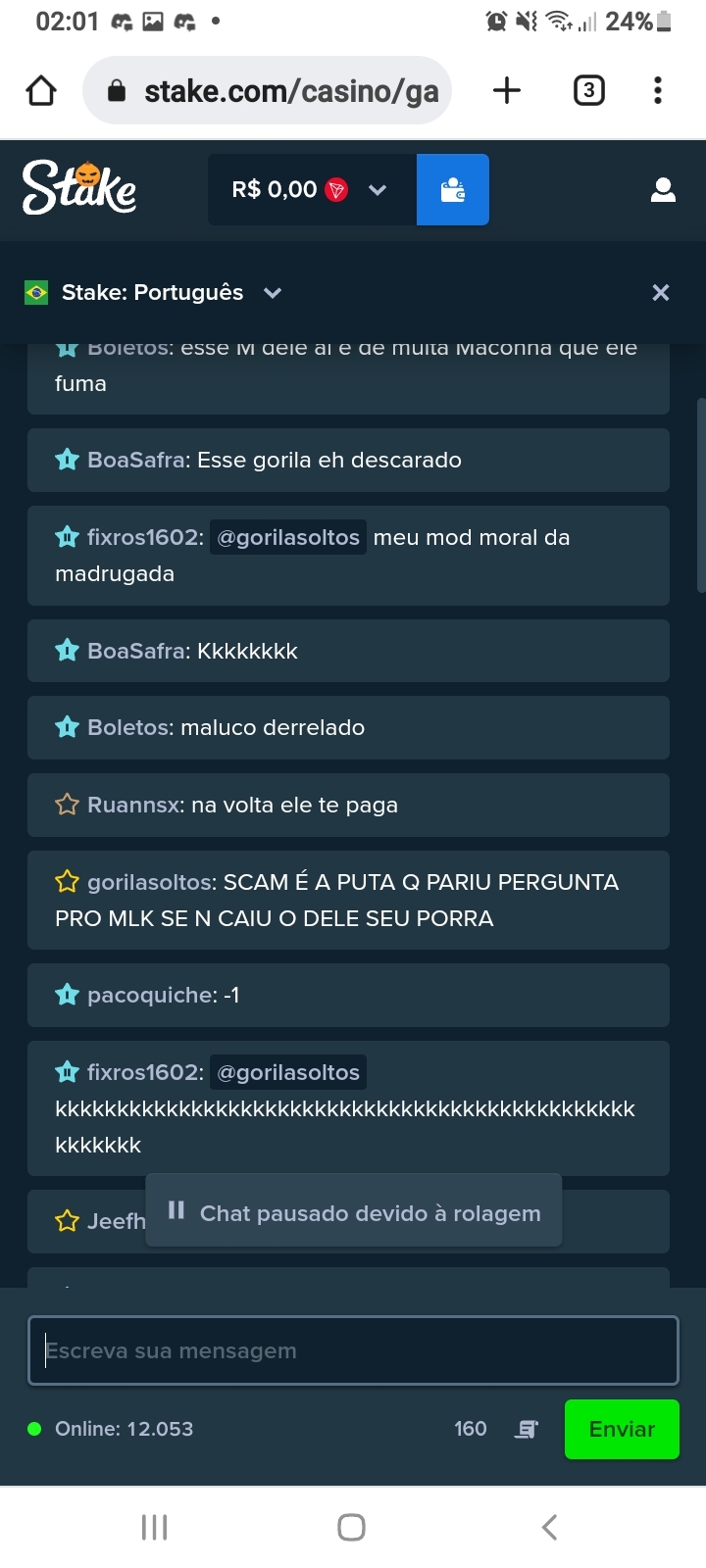Image resolution: width=706 pixels, height=1568 pixels.
Task: Go back with the system back button
Action: coord(550,1527)
